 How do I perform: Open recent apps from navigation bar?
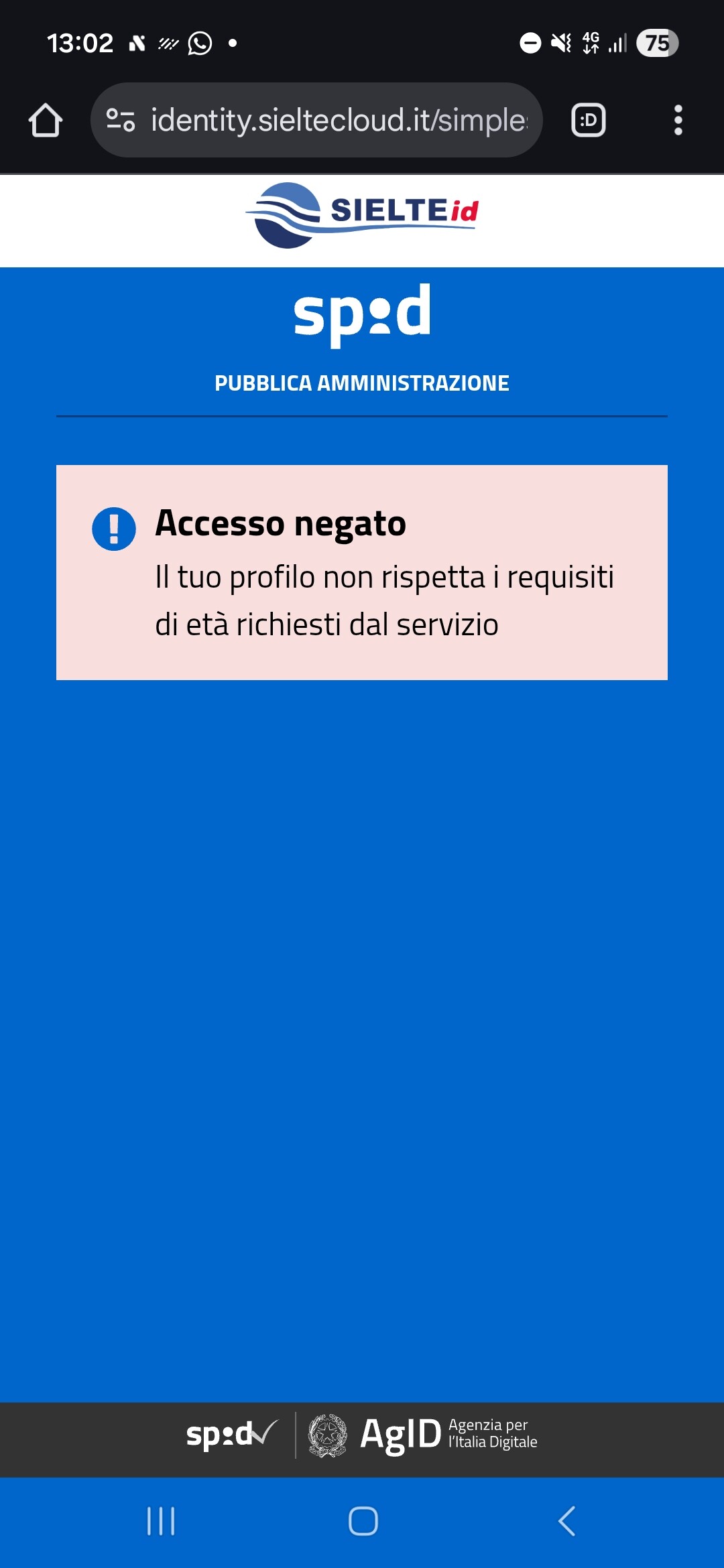tap(161, 1521)
